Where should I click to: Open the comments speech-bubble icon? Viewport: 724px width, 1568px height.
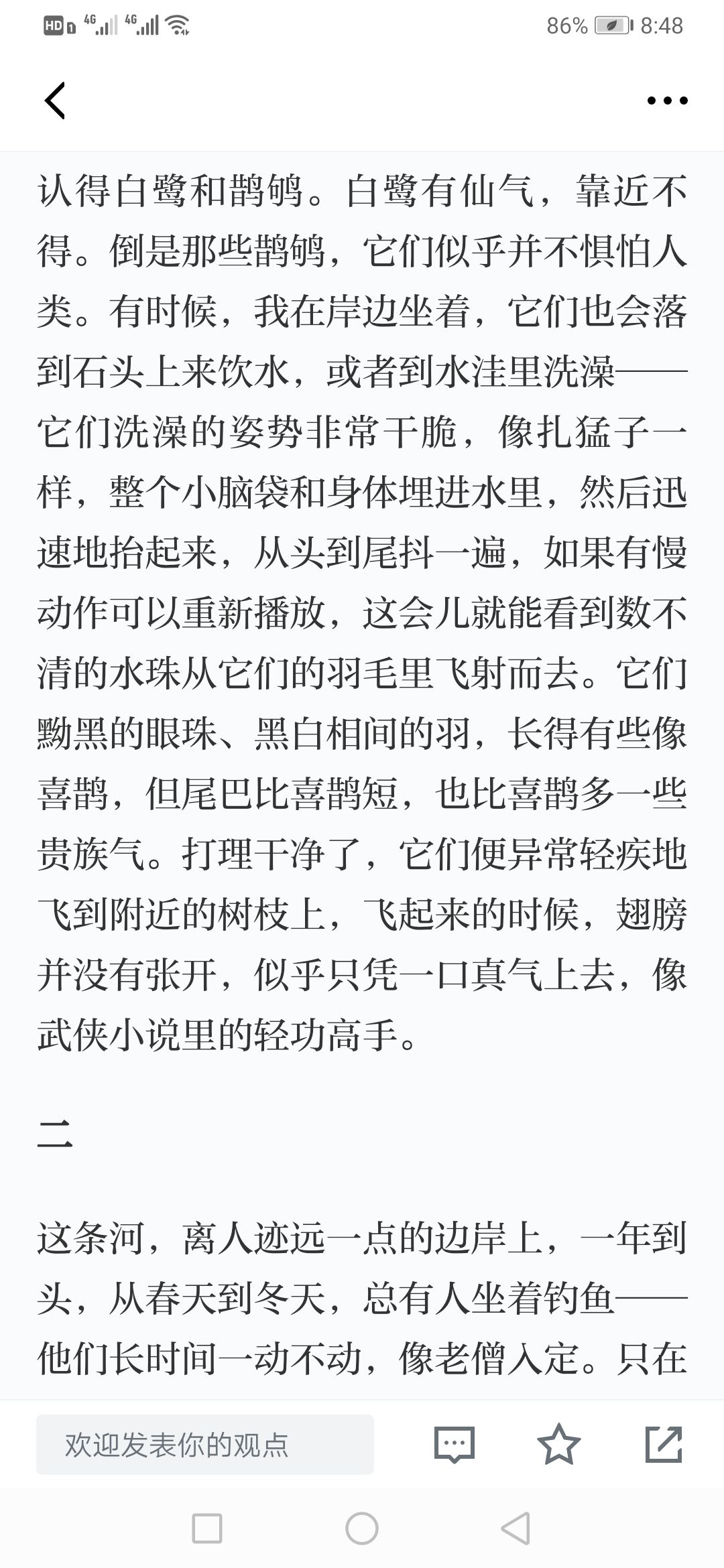pyautogui.click(x=455, y=1445)
